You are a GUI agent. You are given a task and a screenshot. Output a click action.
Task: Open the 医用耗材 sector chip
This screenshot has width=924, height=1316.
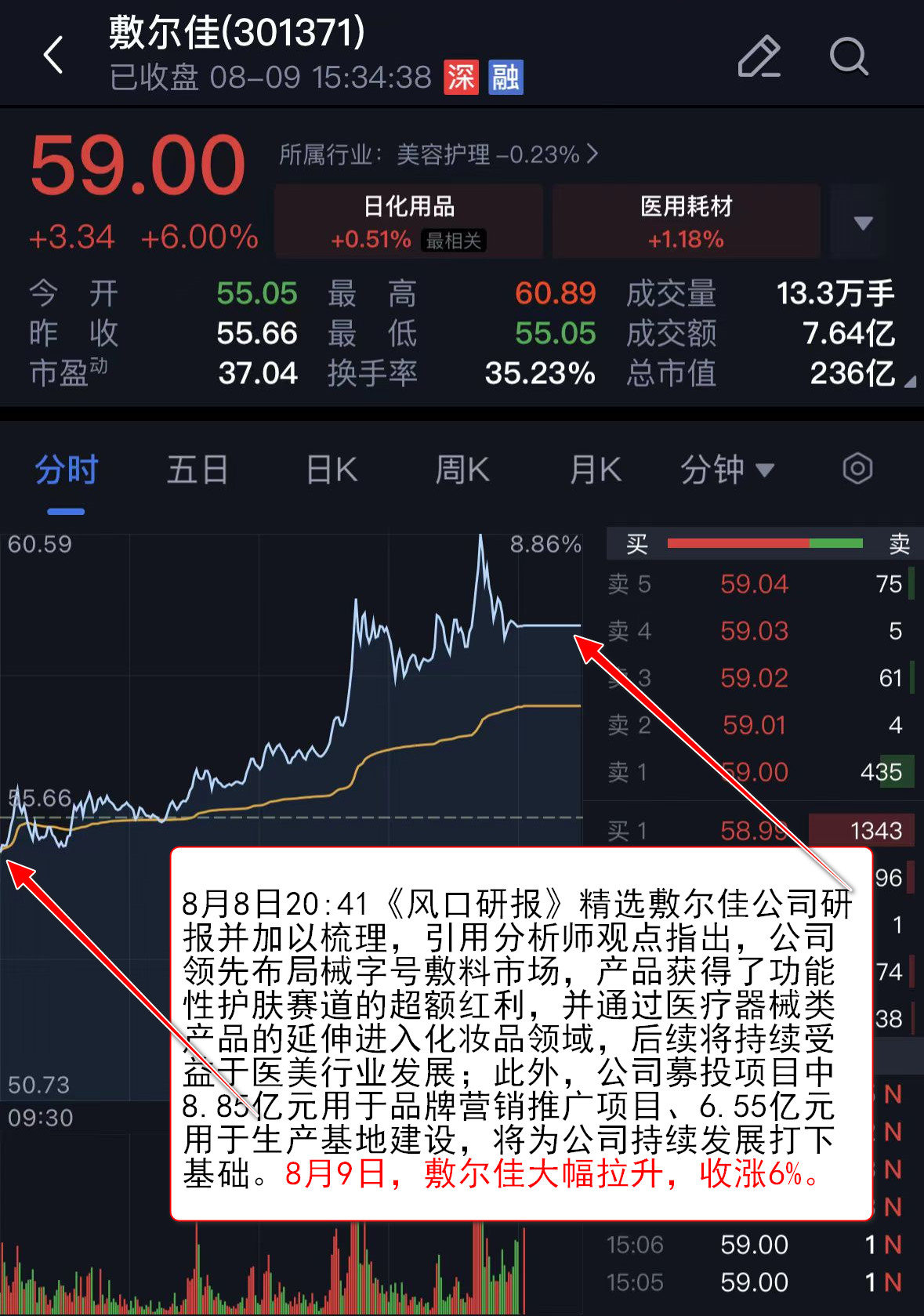click(686, 222)
